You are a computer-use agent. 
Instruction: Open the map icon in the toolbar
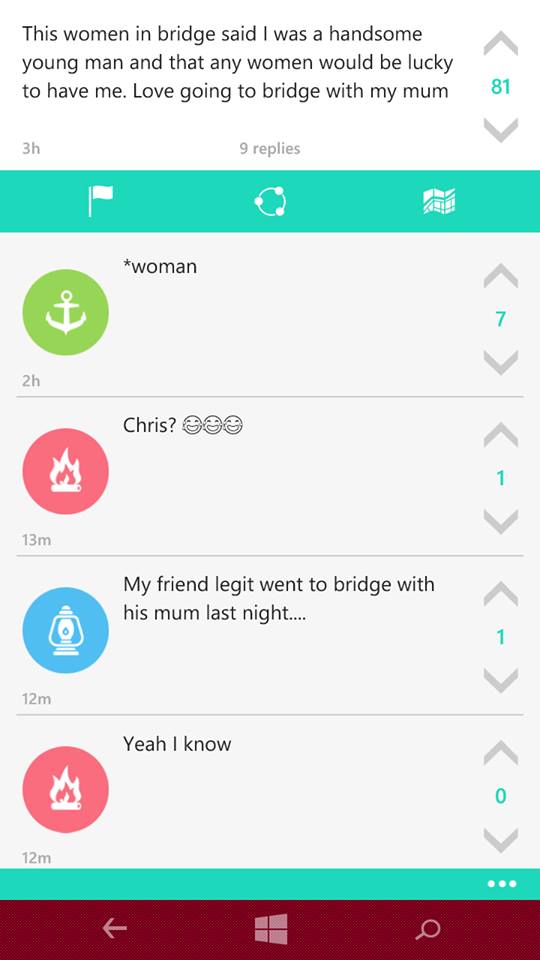coord(439,201)
